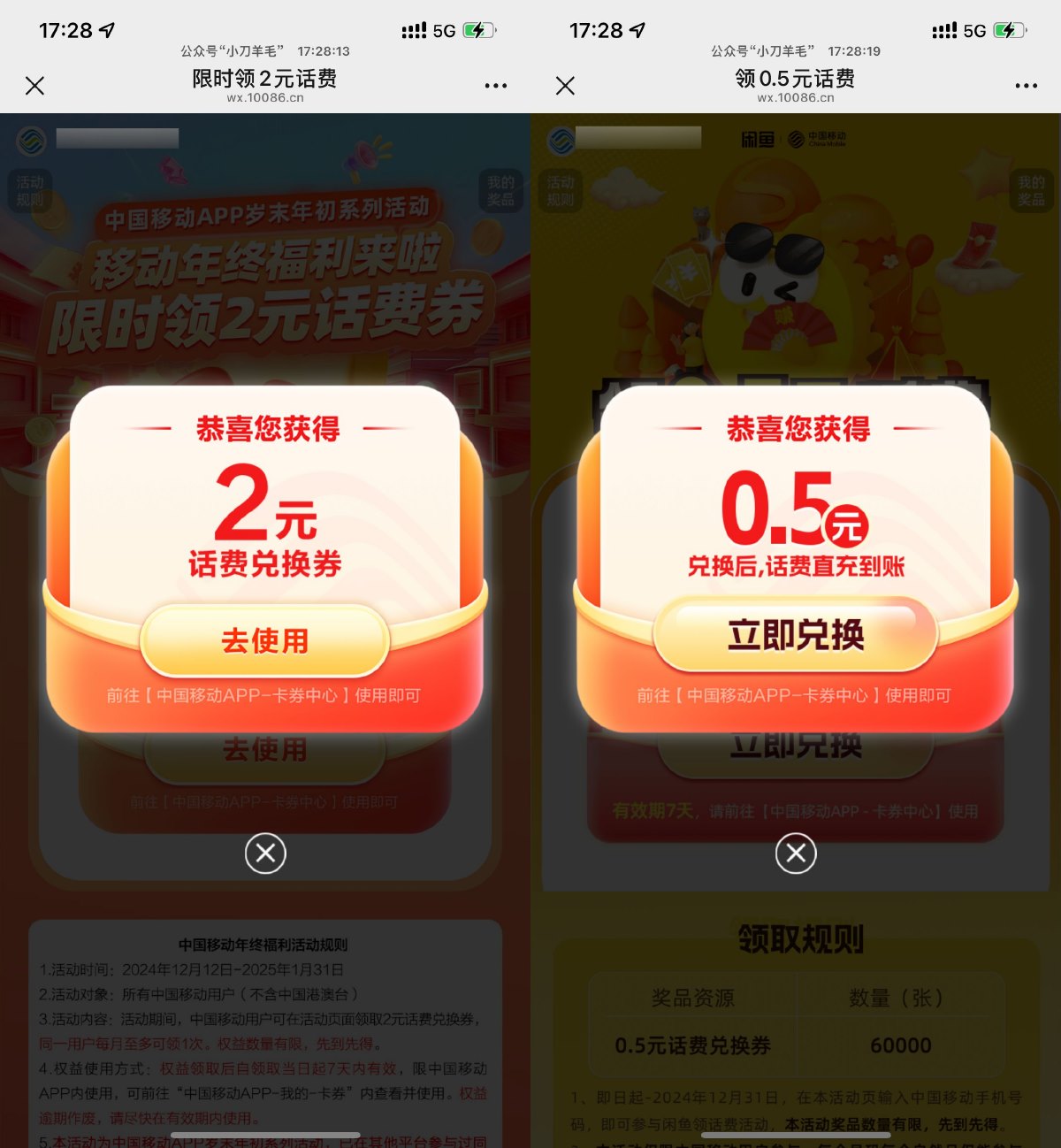Open the more options menu on the 2元 page
Screen dimensions: 1061x1148
495,86
